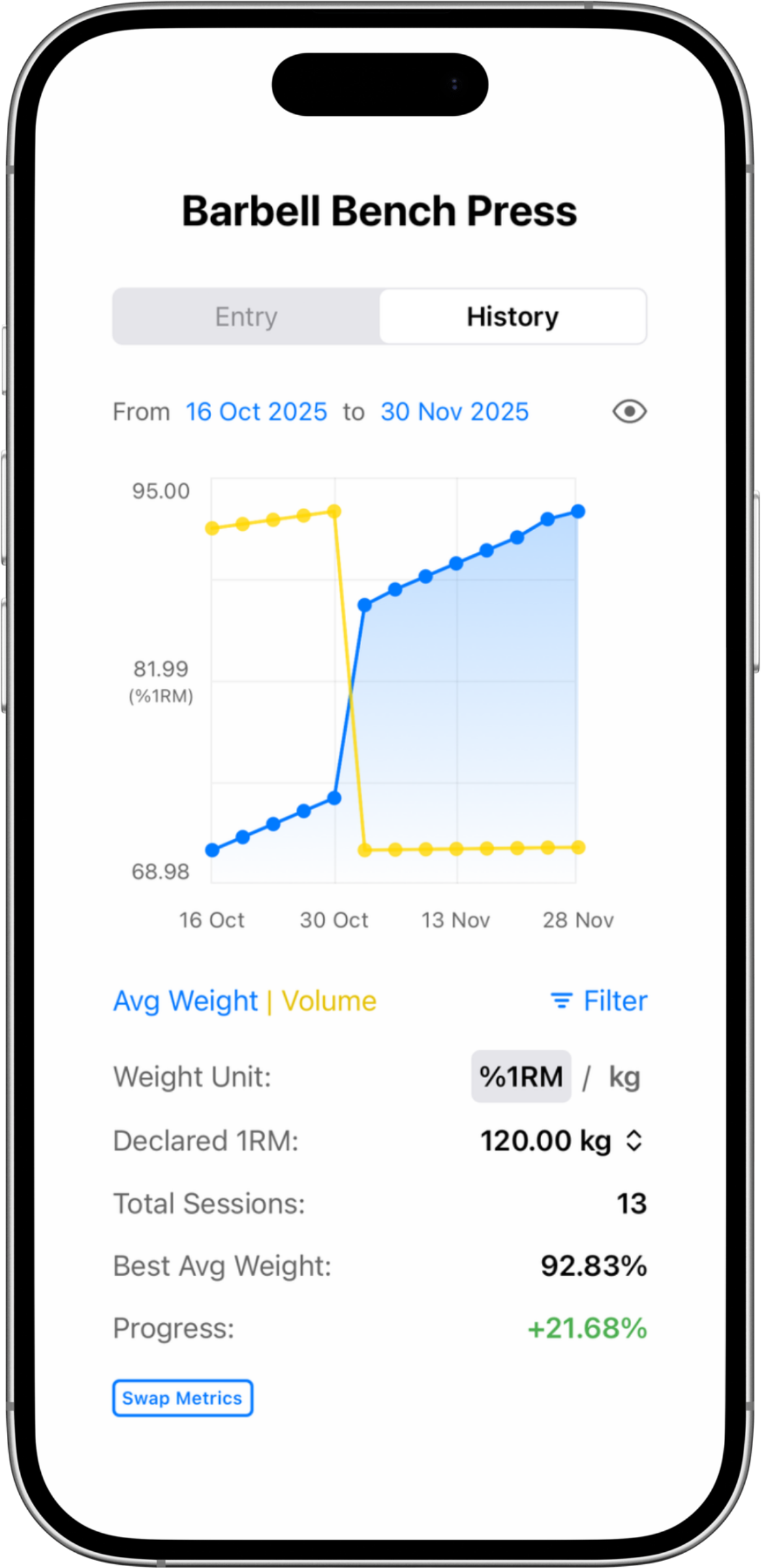
Task: Open the Filter options
Action: pos(599,1001)
